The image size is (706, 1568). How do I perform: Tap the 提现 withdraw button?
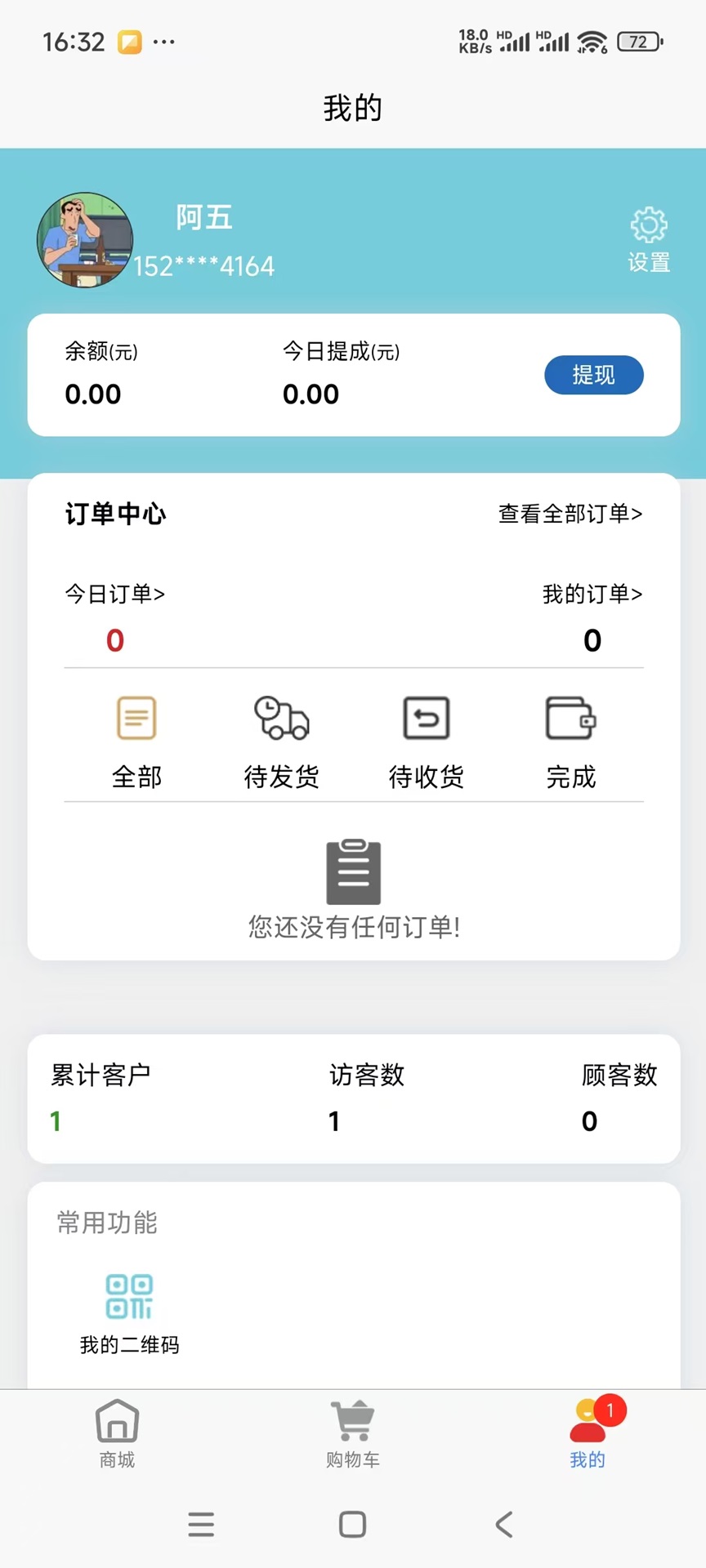click(x=594, y=375)
